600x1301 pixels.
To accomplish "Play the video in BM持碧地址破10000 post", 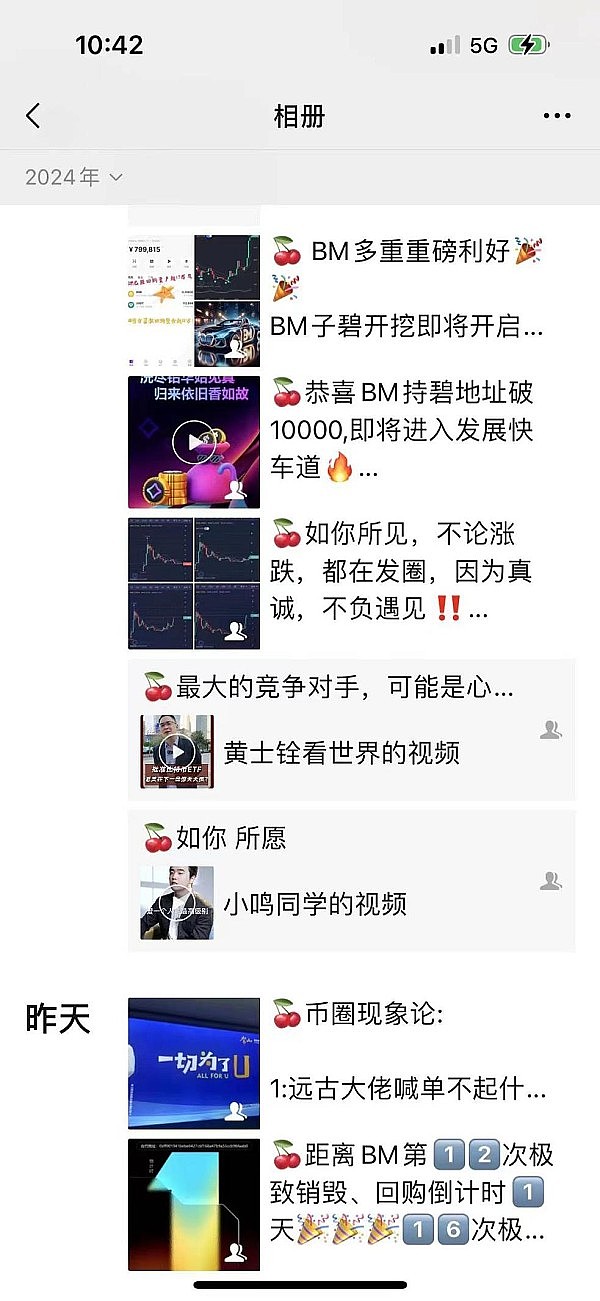I will point(193,441).
